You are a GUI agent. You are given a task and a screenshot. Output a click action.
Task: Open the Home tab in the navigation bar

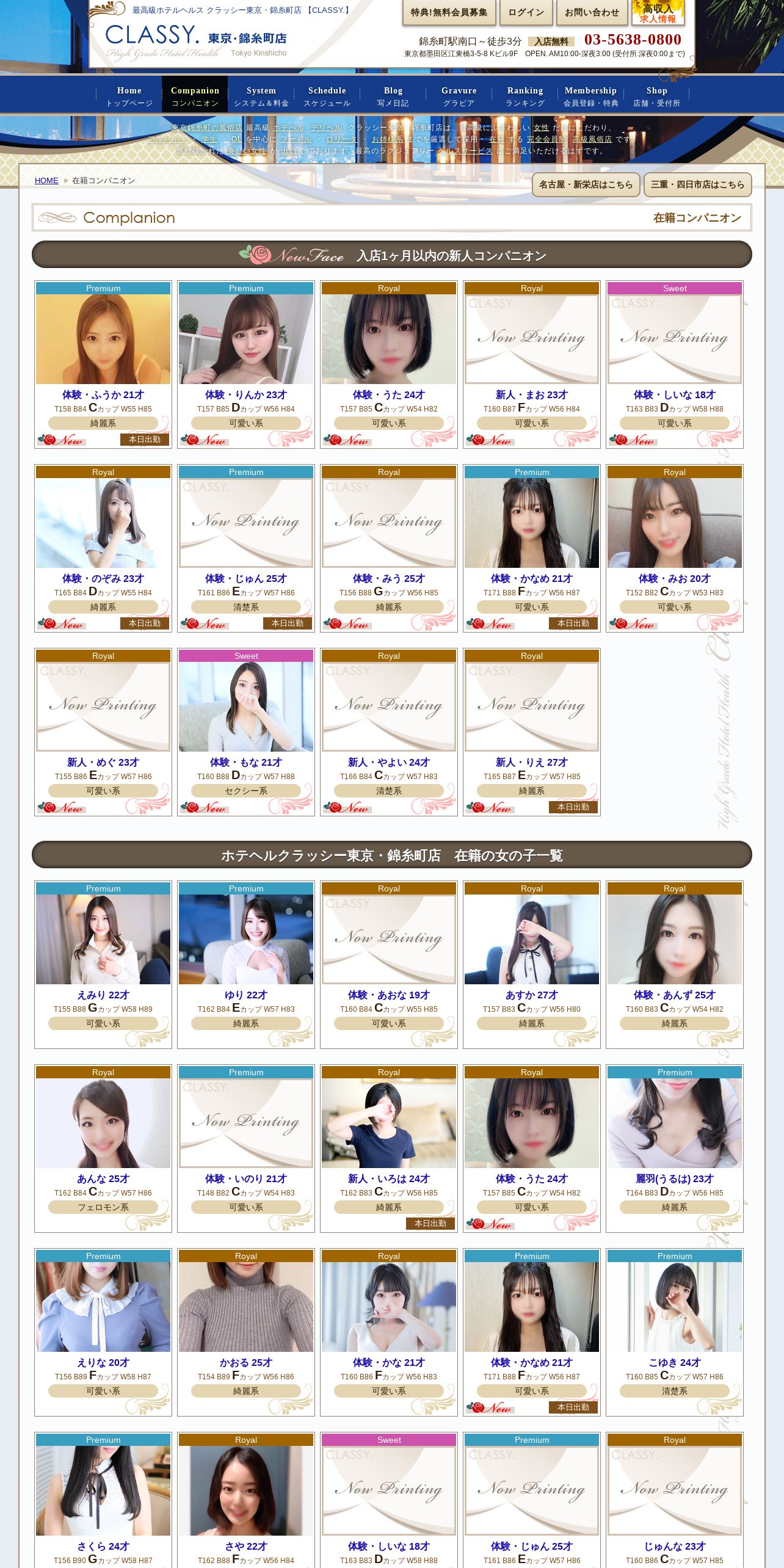click(129, 96)
